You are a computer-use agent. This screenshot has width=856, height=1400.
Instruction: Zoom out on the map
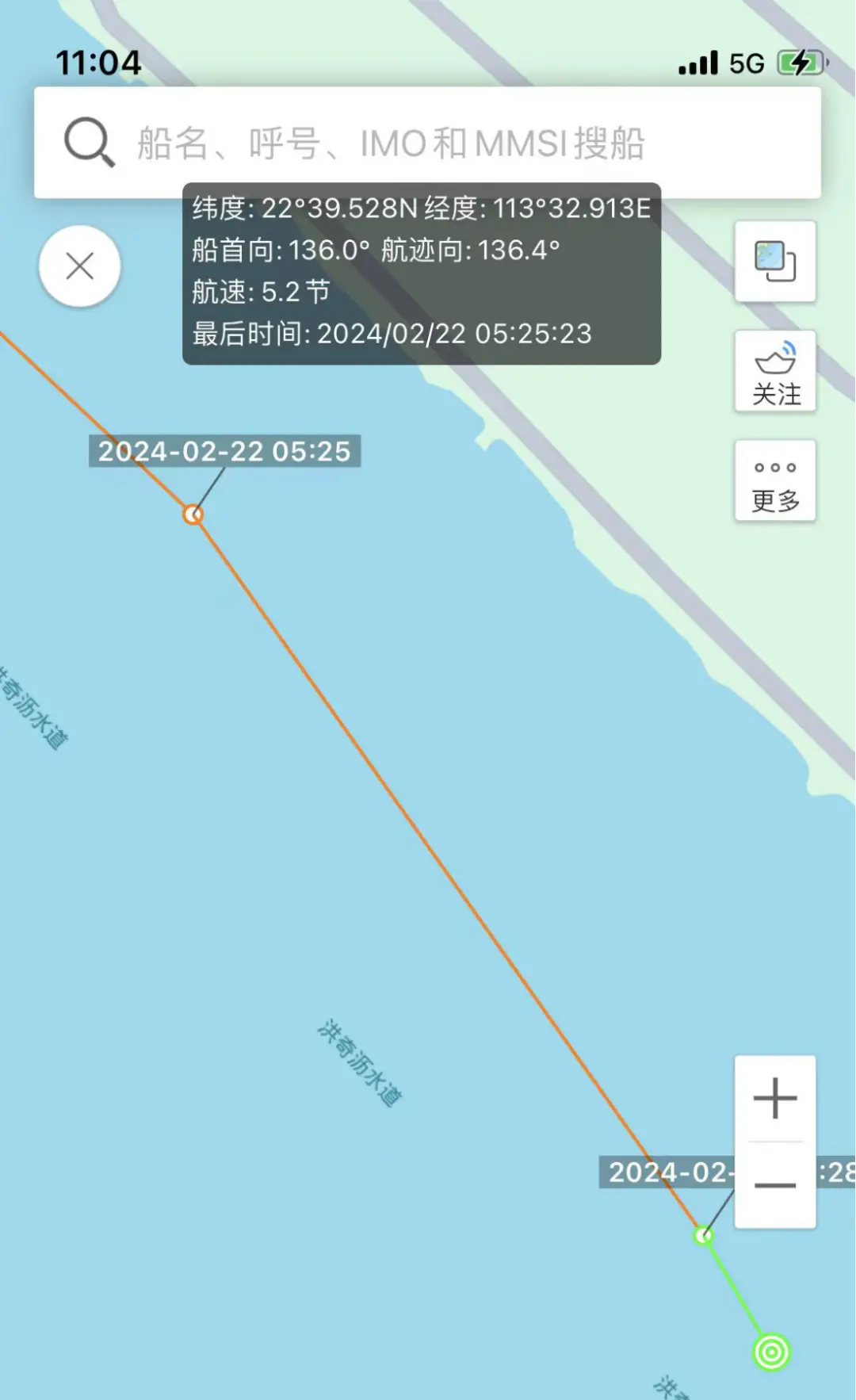(x=775, y=1186)
